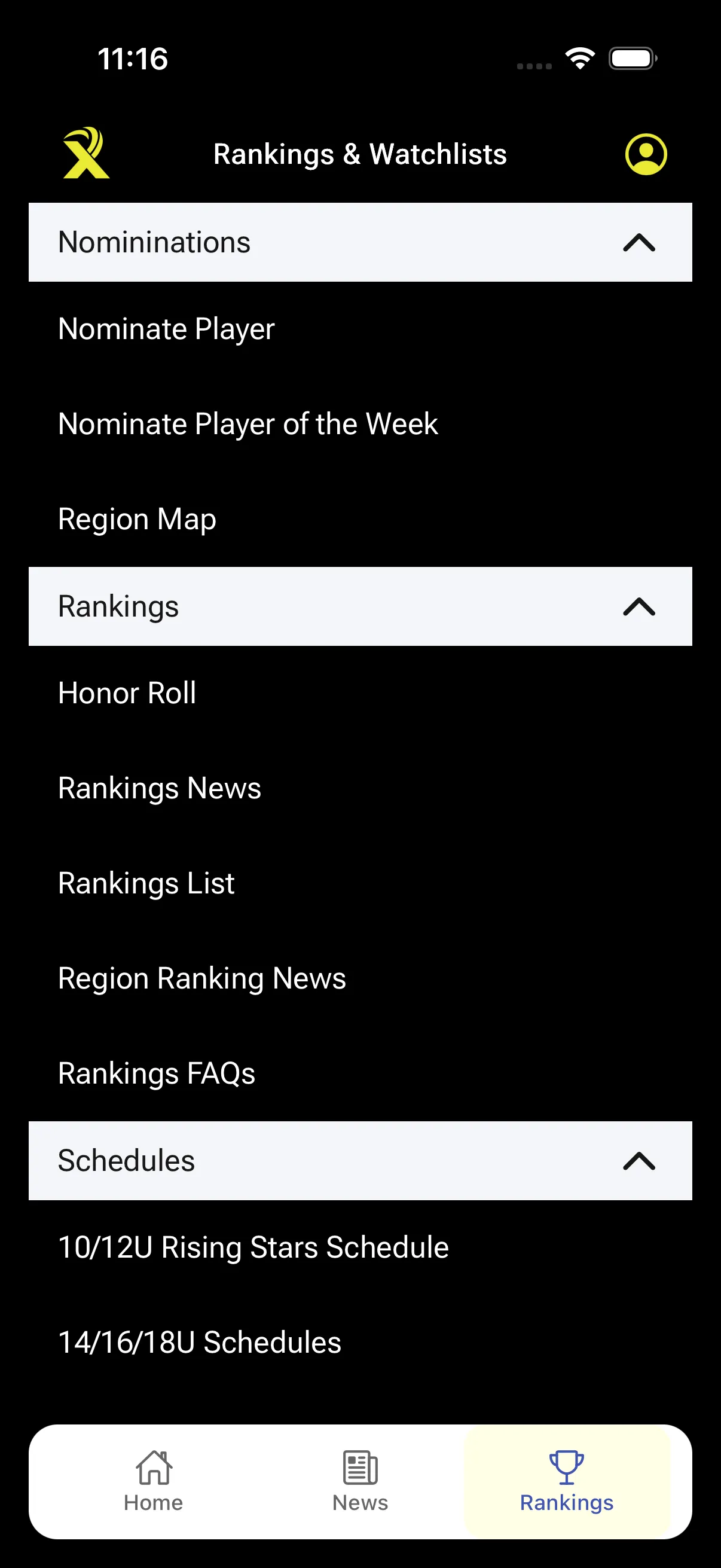Tap the clock in the status bar

tap(132, 59)
